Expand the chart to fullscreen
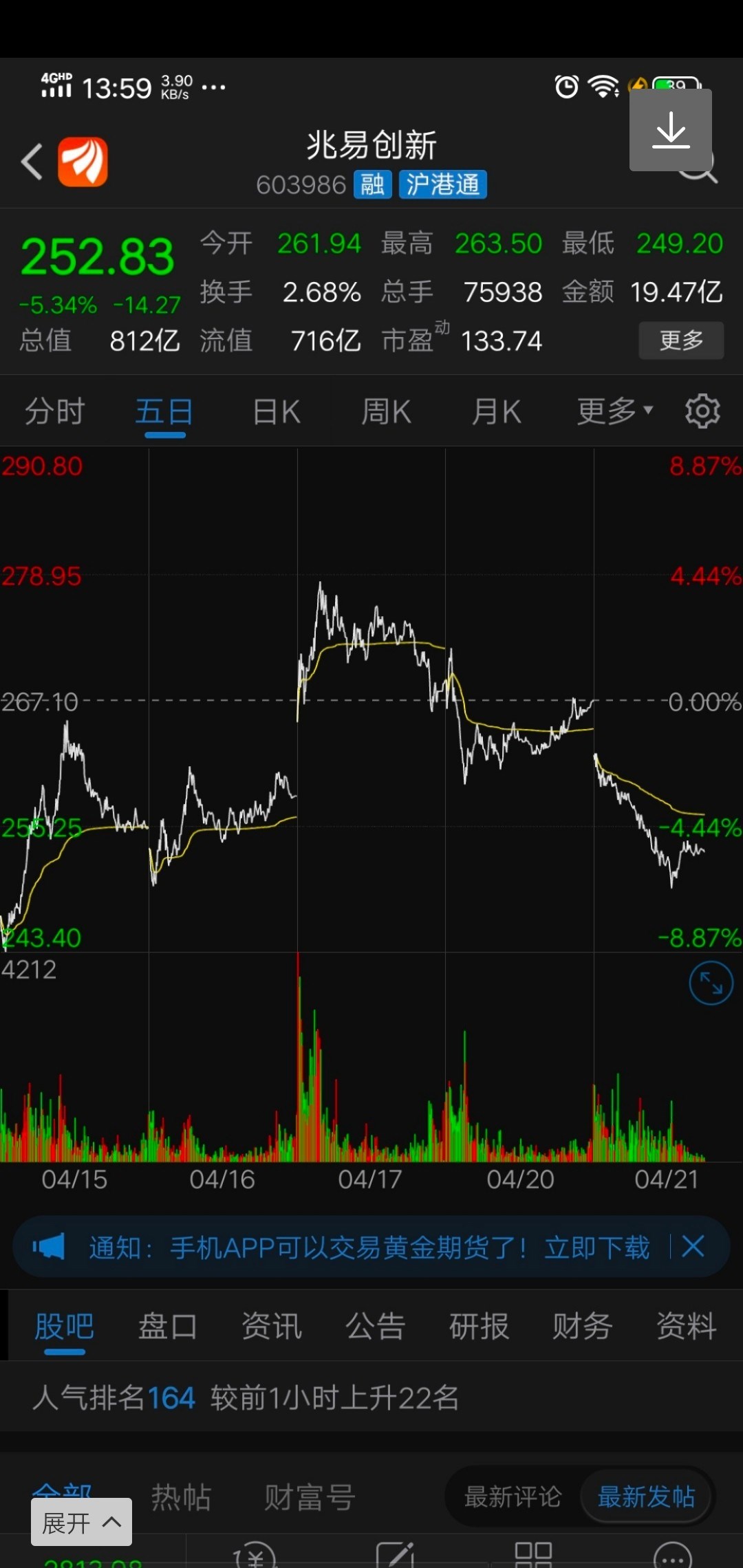Screen dimensions: 743x1568 711,983
